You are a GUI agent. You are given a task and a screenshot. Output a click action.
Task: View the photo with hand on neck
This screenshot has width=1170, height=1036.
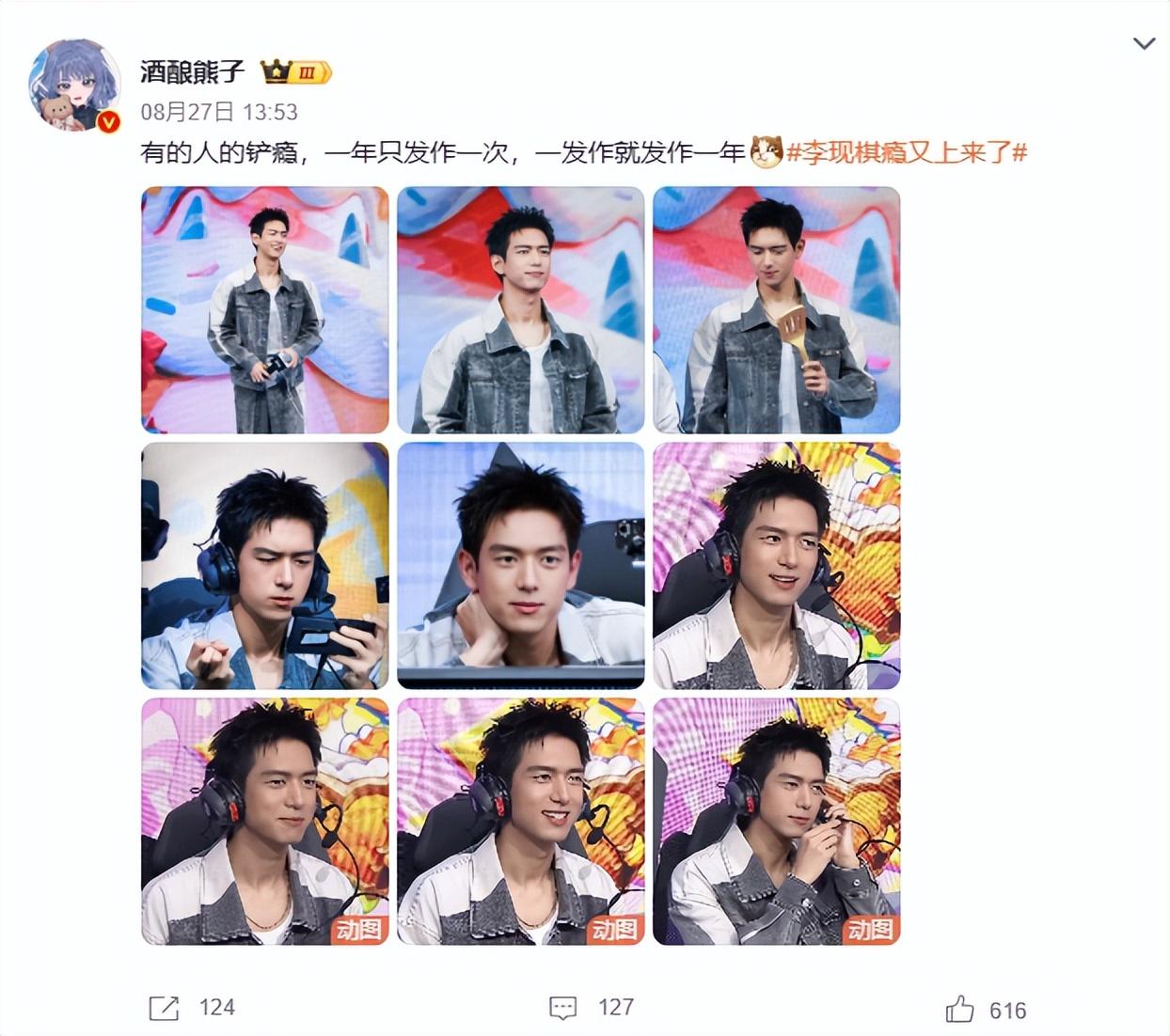tap(520, 565)
